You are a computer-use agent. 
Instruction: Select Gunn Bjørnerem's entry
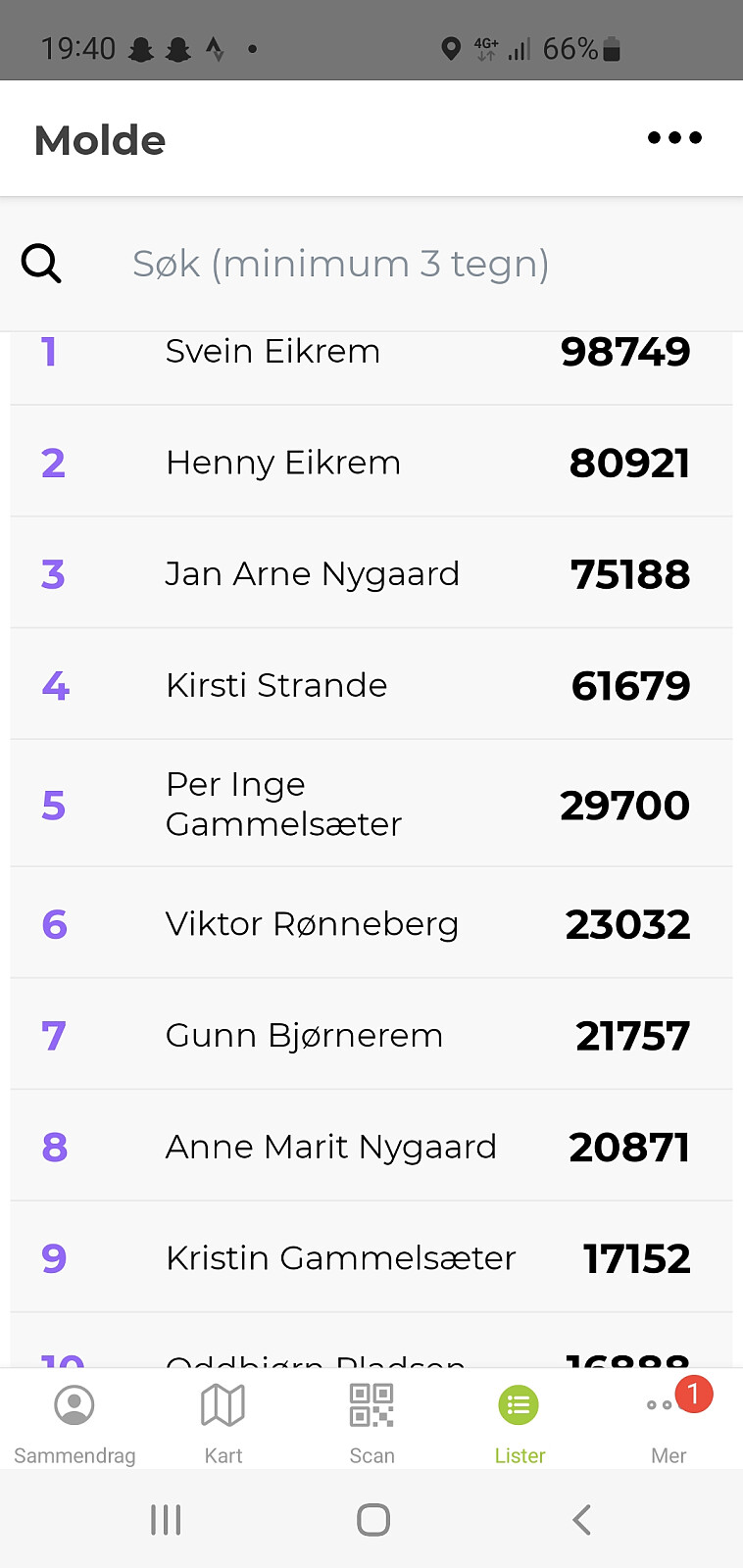coord(371,1035)
